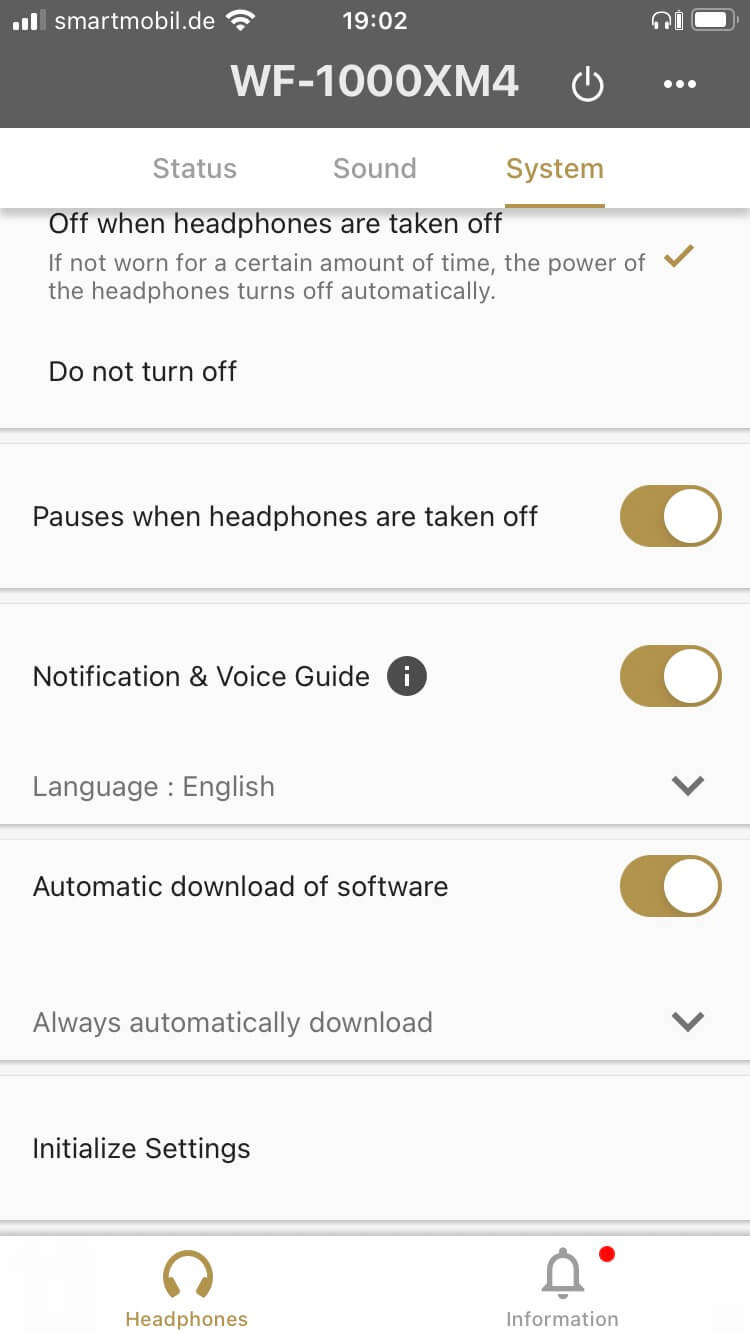
Task: Switch to the Status tab
Action: [194, 168]
